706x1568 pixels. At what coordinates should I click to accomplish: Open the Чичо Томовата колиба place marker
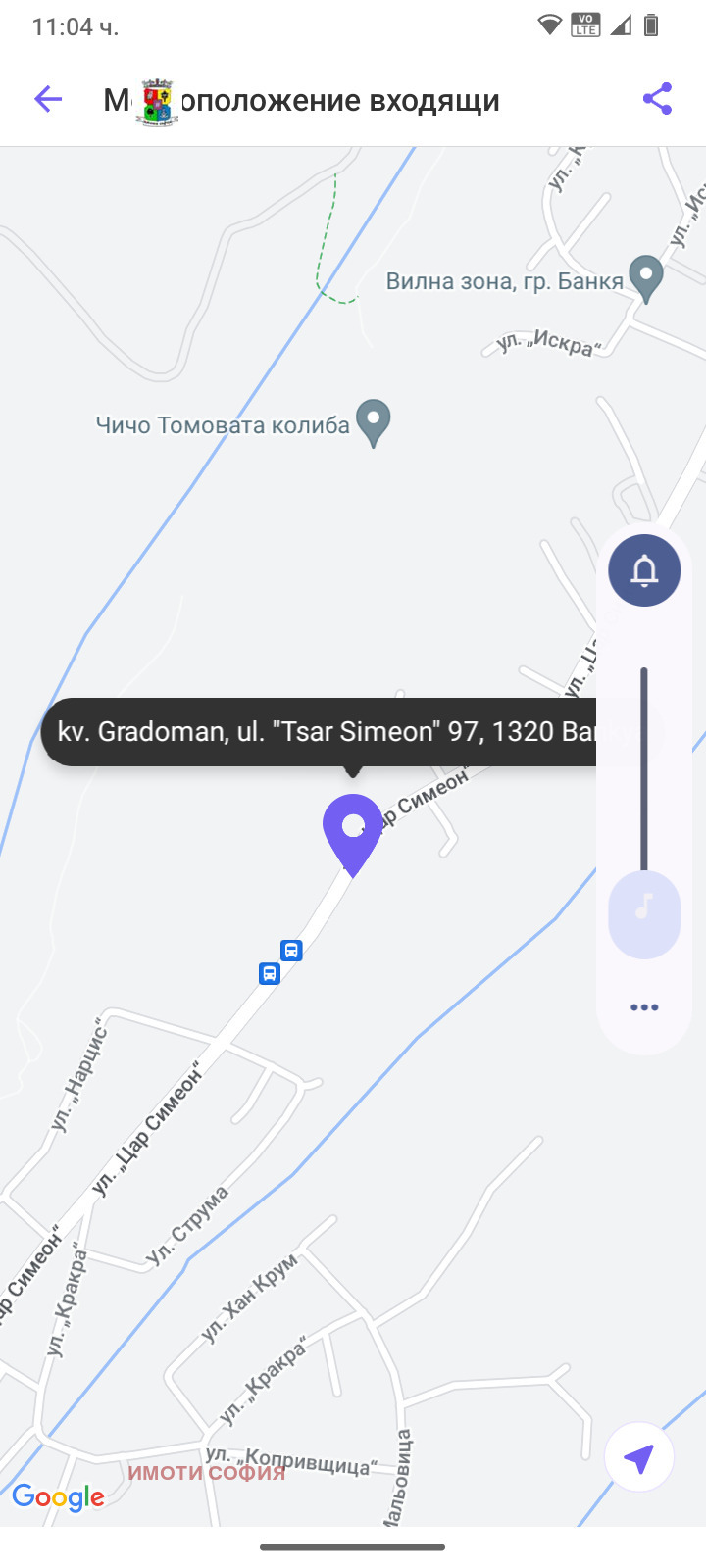click(x=373, y=422)
